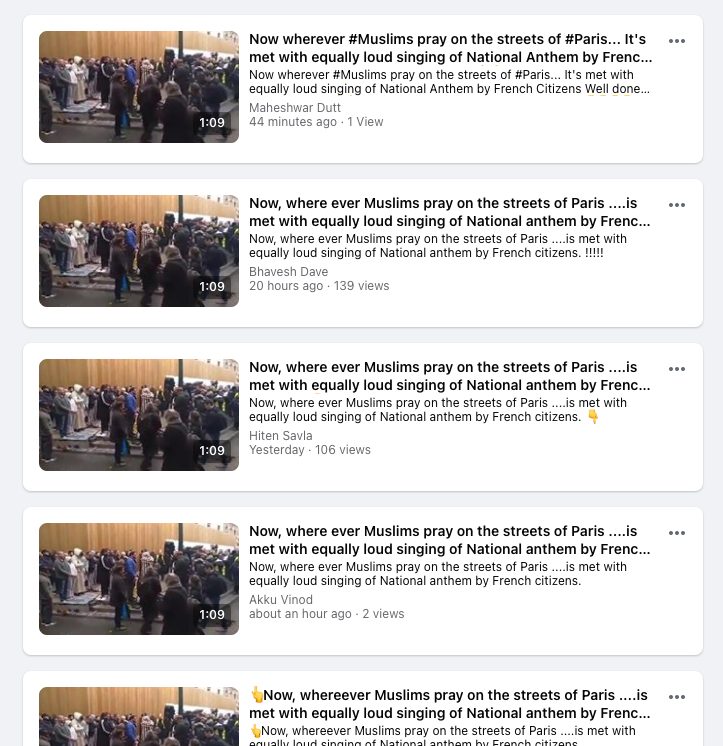Play the video posted by Hiten Savla
Image resolution: width=723 pixels, height=746 pixels.
pos(139,415)
